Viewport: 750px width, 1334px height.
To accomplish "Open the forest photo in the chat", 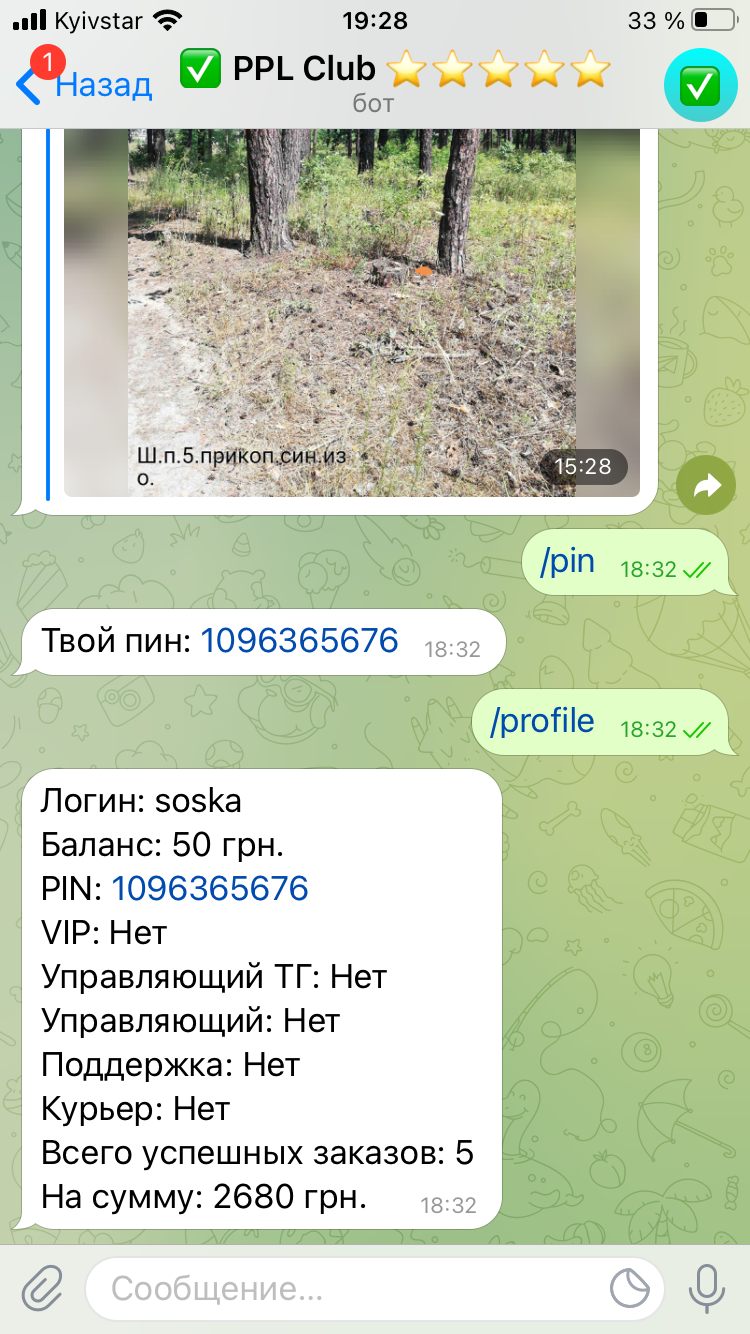I will 352,312.
